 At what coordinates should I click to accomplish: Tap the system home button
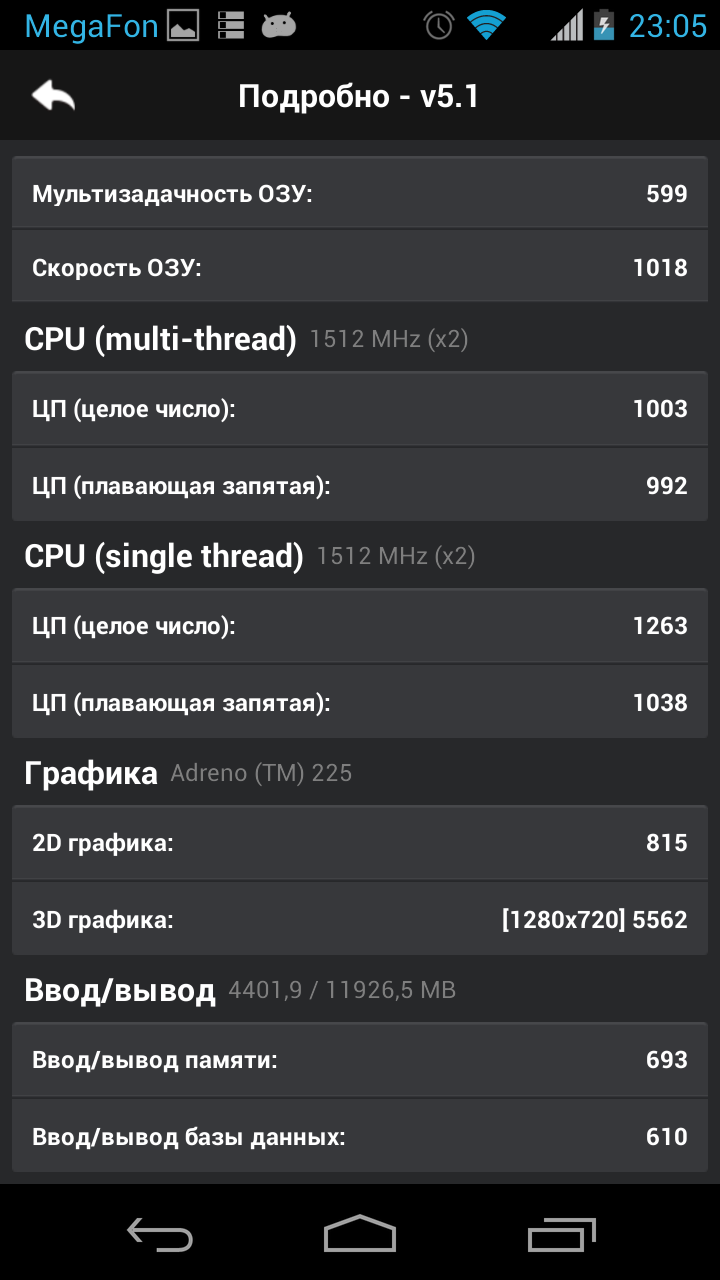360,1233
